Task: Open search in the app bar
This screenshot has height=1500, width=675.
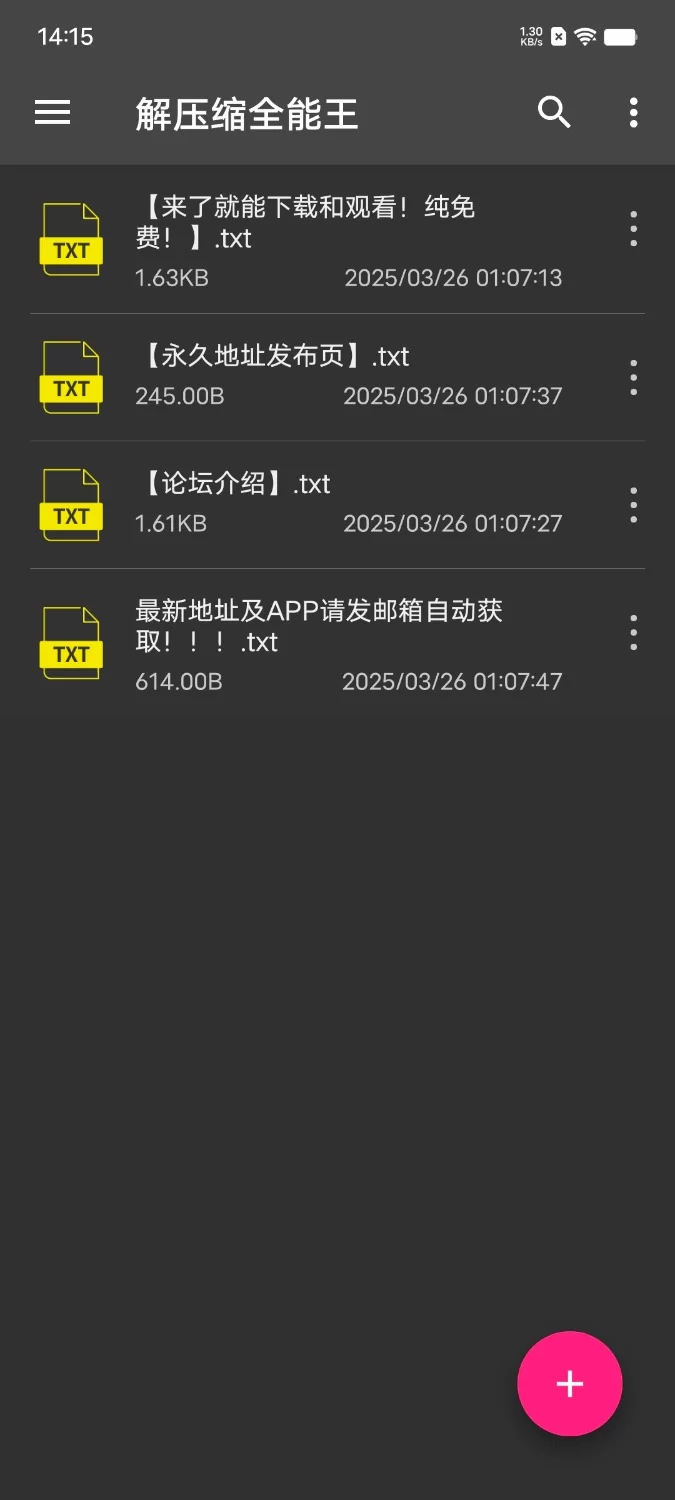Action: click(x=554, y=113)
